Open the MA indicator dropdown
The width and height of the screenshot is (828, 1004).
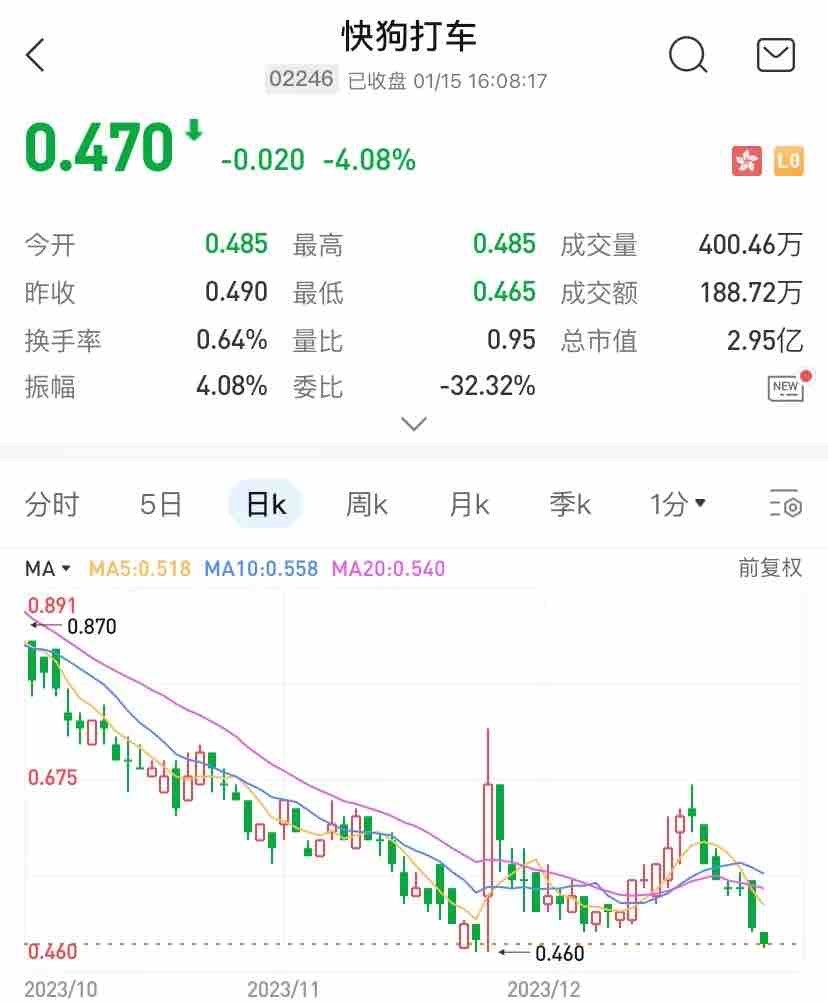click(x=46, y=568)
